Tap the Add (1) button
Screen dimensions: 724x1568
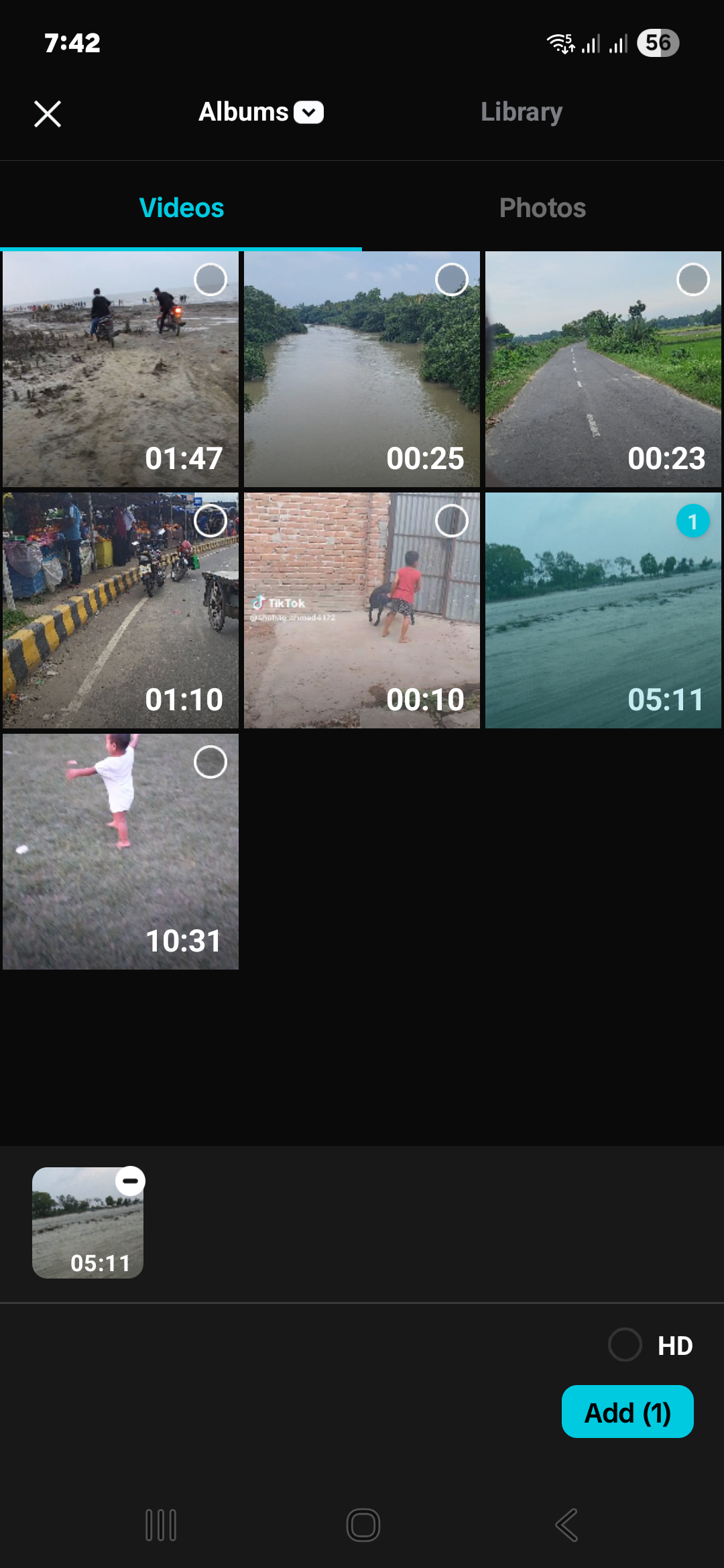(627, 1412)
